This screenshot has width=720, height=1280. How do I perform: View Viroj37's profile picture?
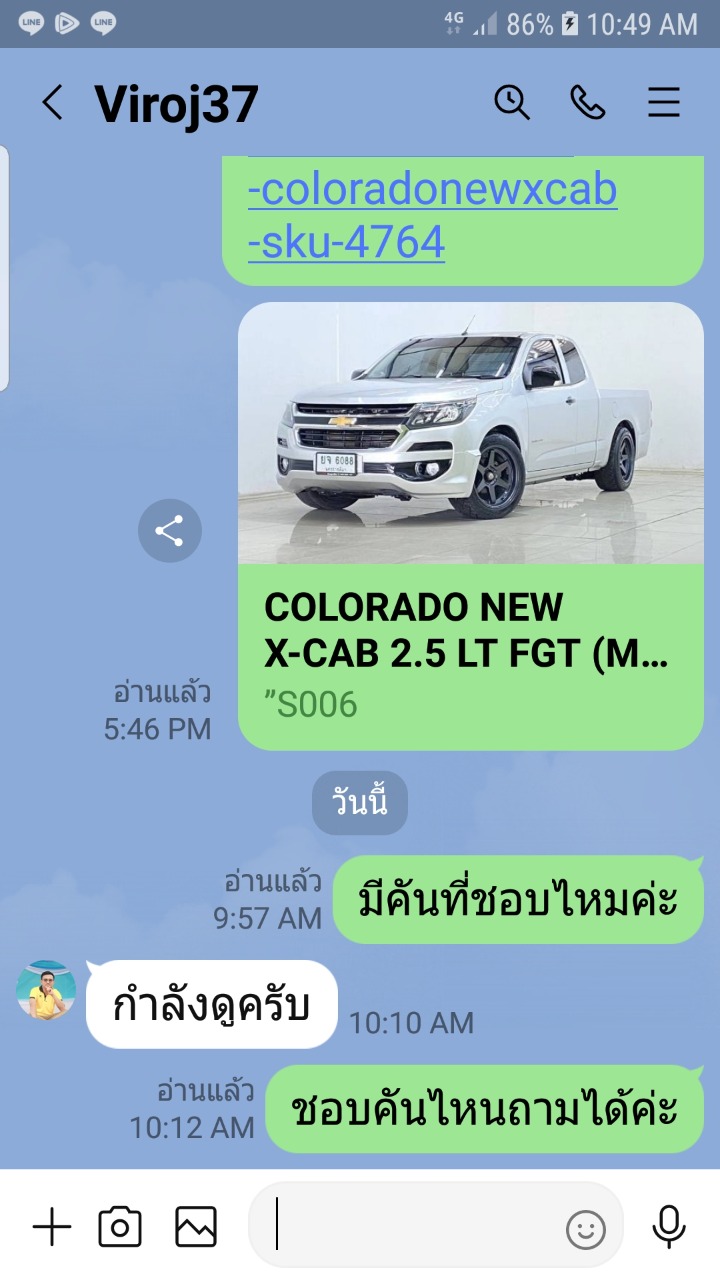[x=46, y=991]
